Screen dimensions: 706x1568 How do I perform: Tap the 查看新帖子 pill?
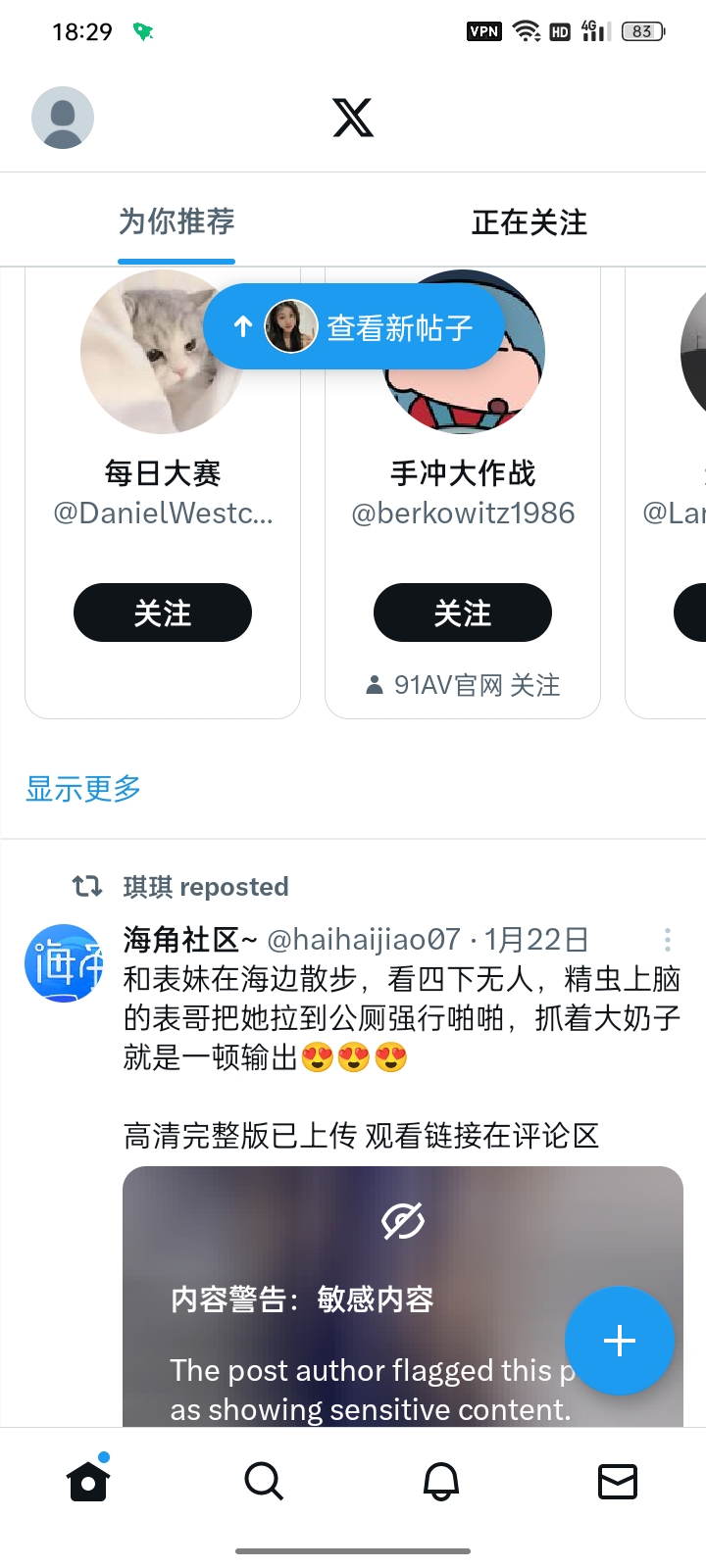354,326
